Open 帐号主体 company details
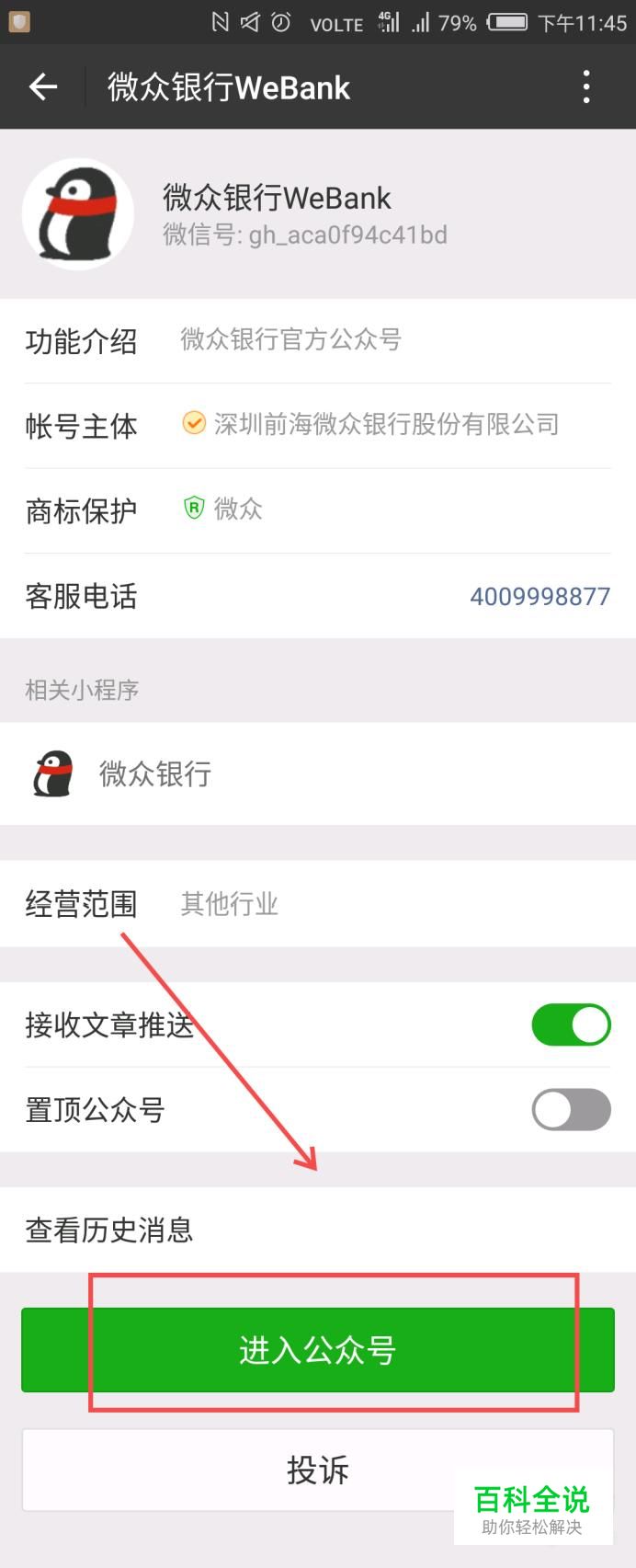The height and width of the screenshot is (1568, 636). pos(386,425)
